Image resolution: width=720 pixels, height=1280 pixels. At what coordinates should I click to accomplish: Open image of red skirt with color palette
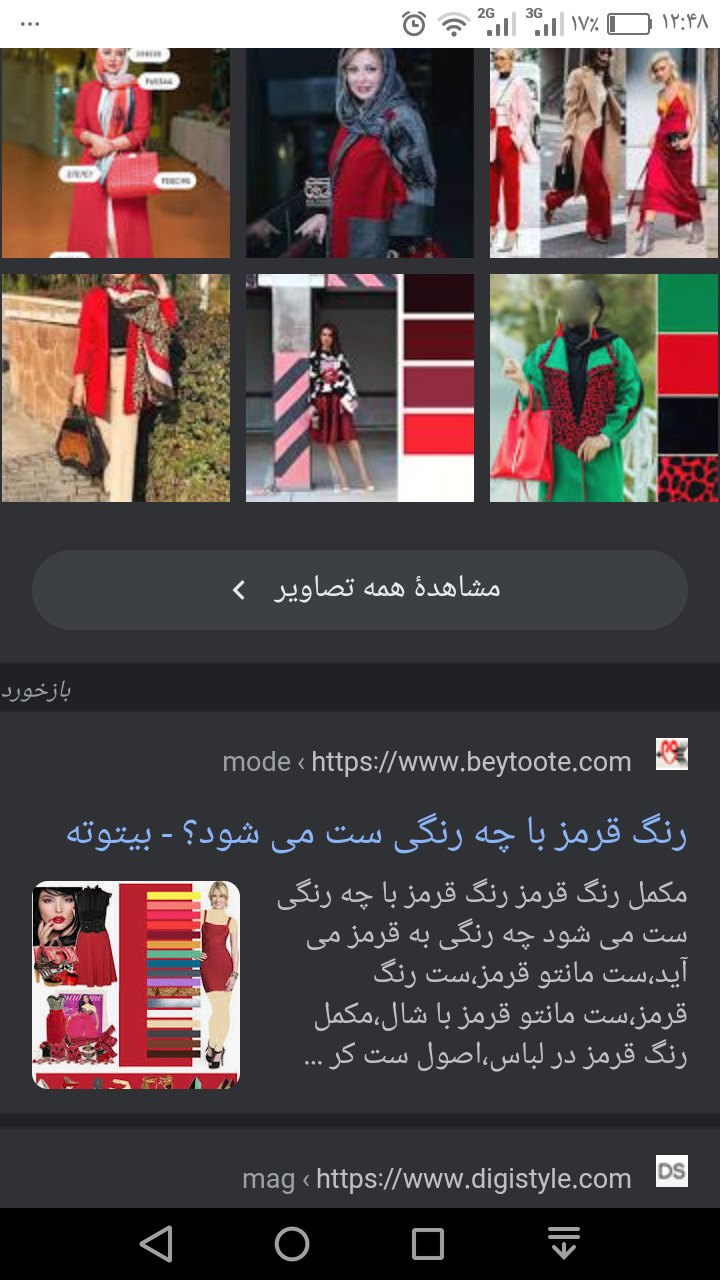click(359, 388)
